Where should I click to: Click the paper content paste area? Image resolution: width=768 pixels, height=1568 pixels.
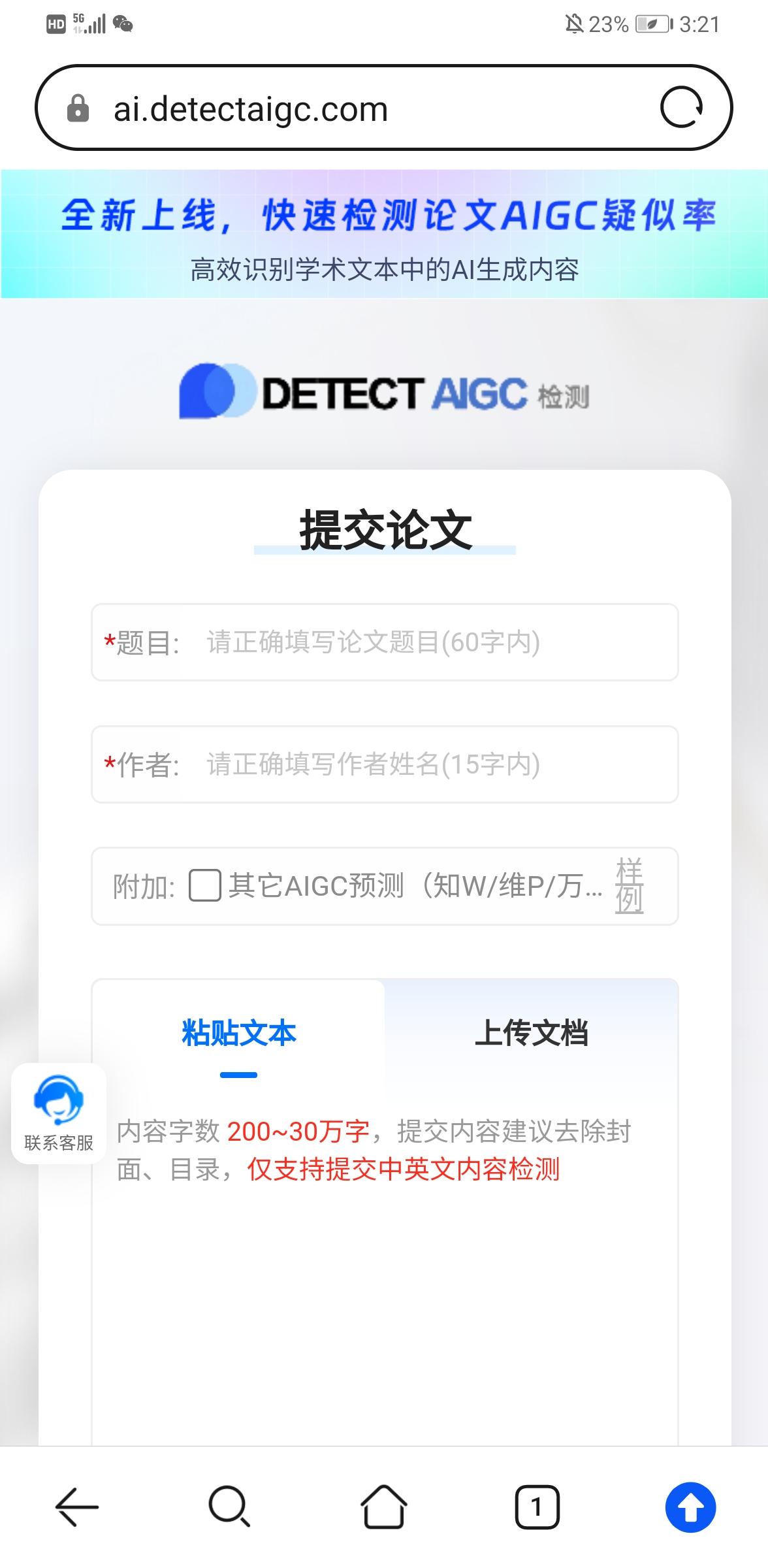click(x=384, y=1307)
